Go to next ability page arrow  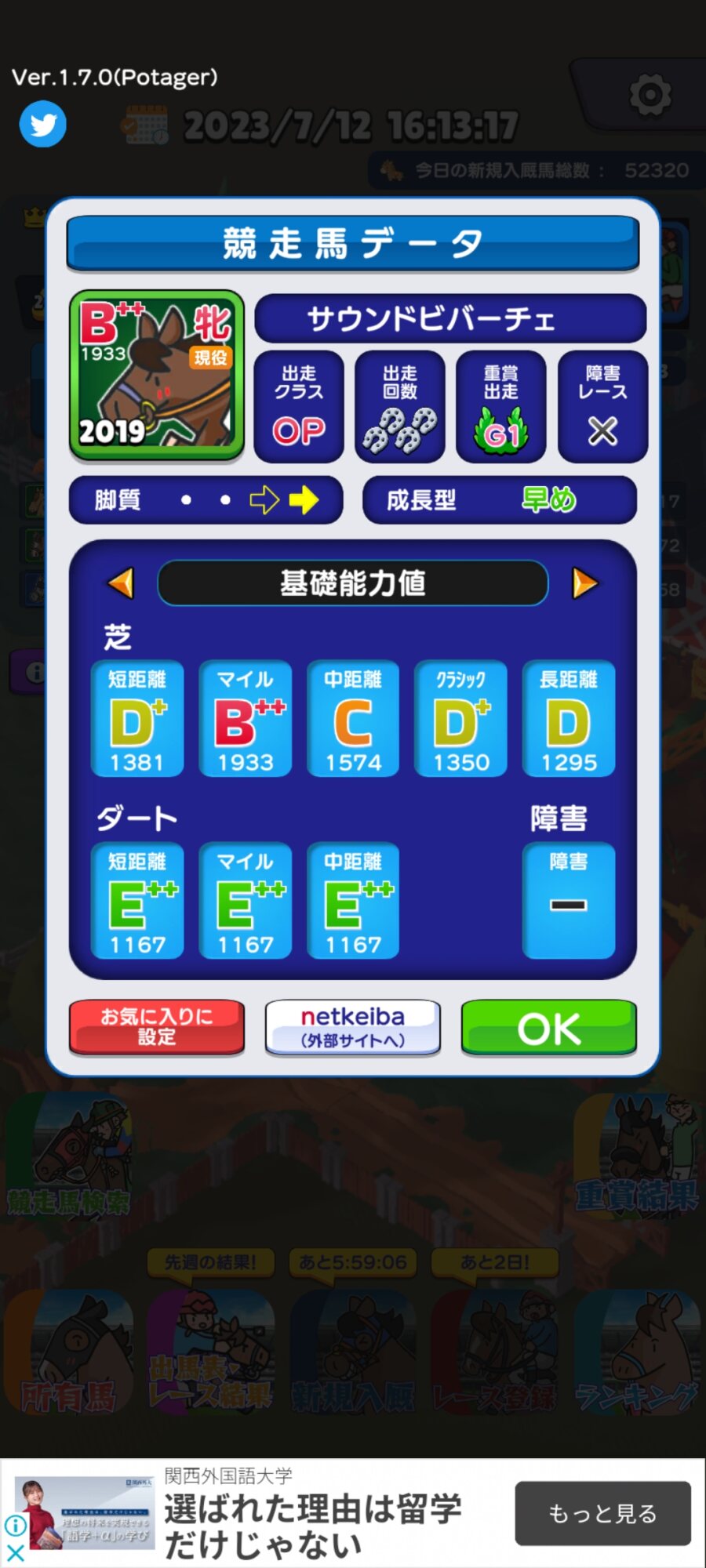pos(584,583)
